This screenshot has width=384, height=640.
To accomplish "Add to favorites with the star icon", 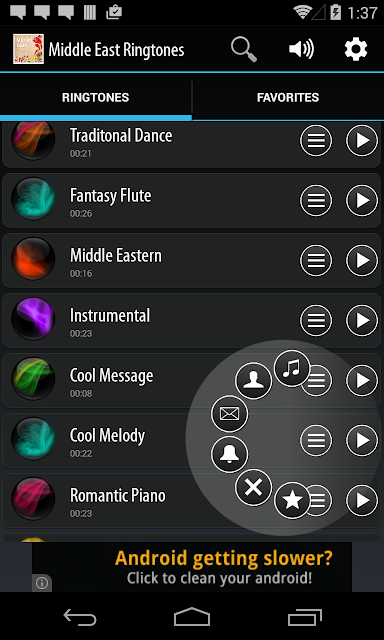I will click(x=292, y=500).
